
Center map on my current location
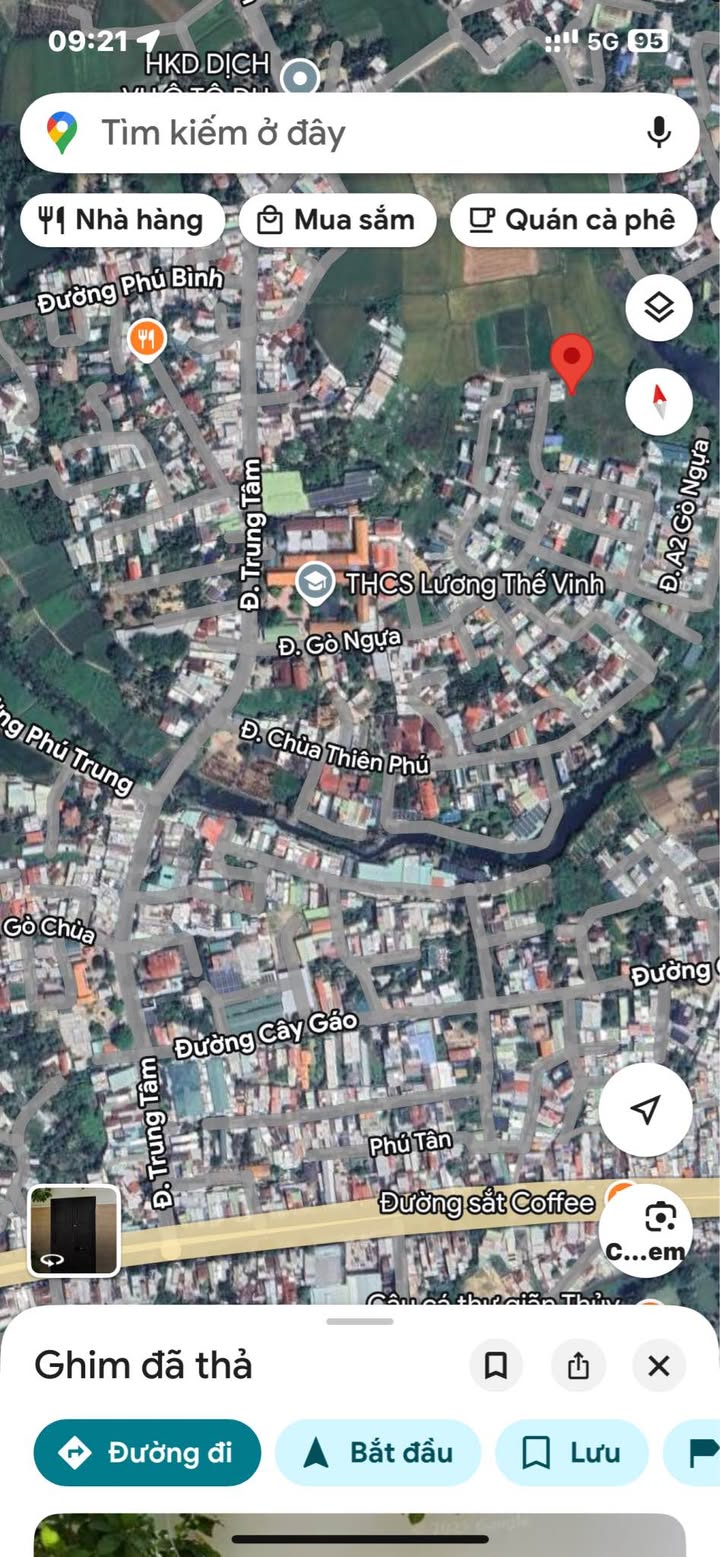click(x=646, y=1109)
